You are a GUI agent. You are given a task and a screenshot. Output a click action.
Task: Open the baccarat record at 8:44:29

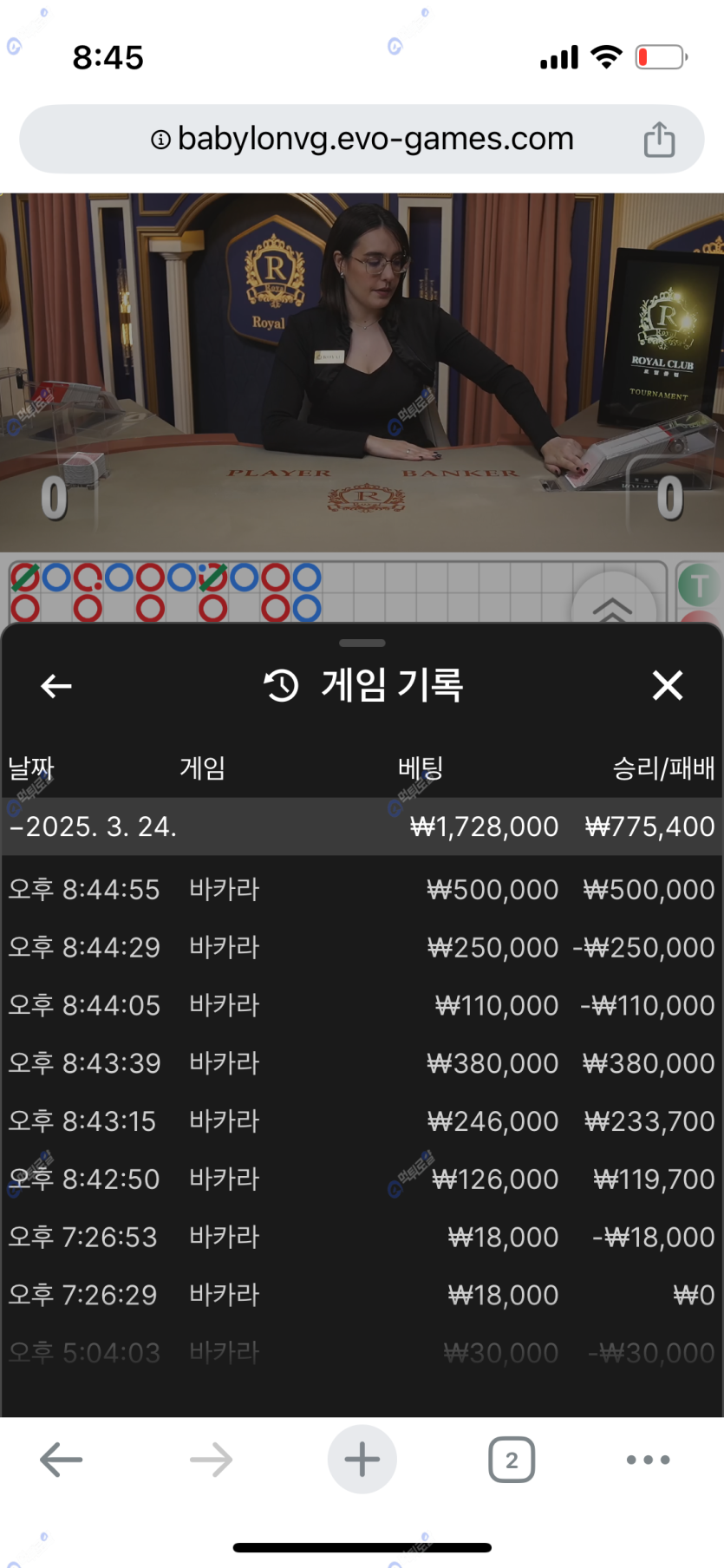(362, 947)
